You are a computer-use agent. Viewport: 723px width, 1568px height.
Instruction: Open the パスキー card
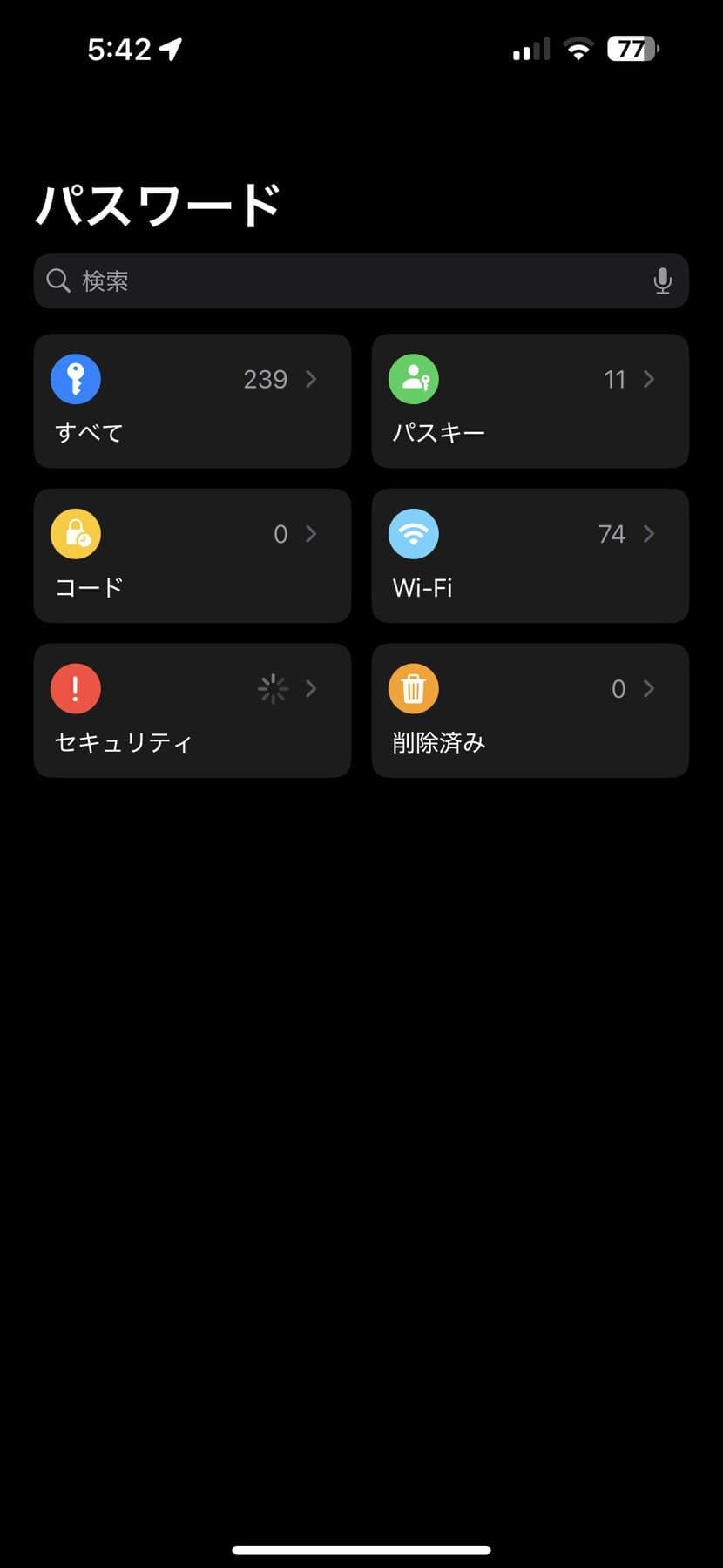530,401
